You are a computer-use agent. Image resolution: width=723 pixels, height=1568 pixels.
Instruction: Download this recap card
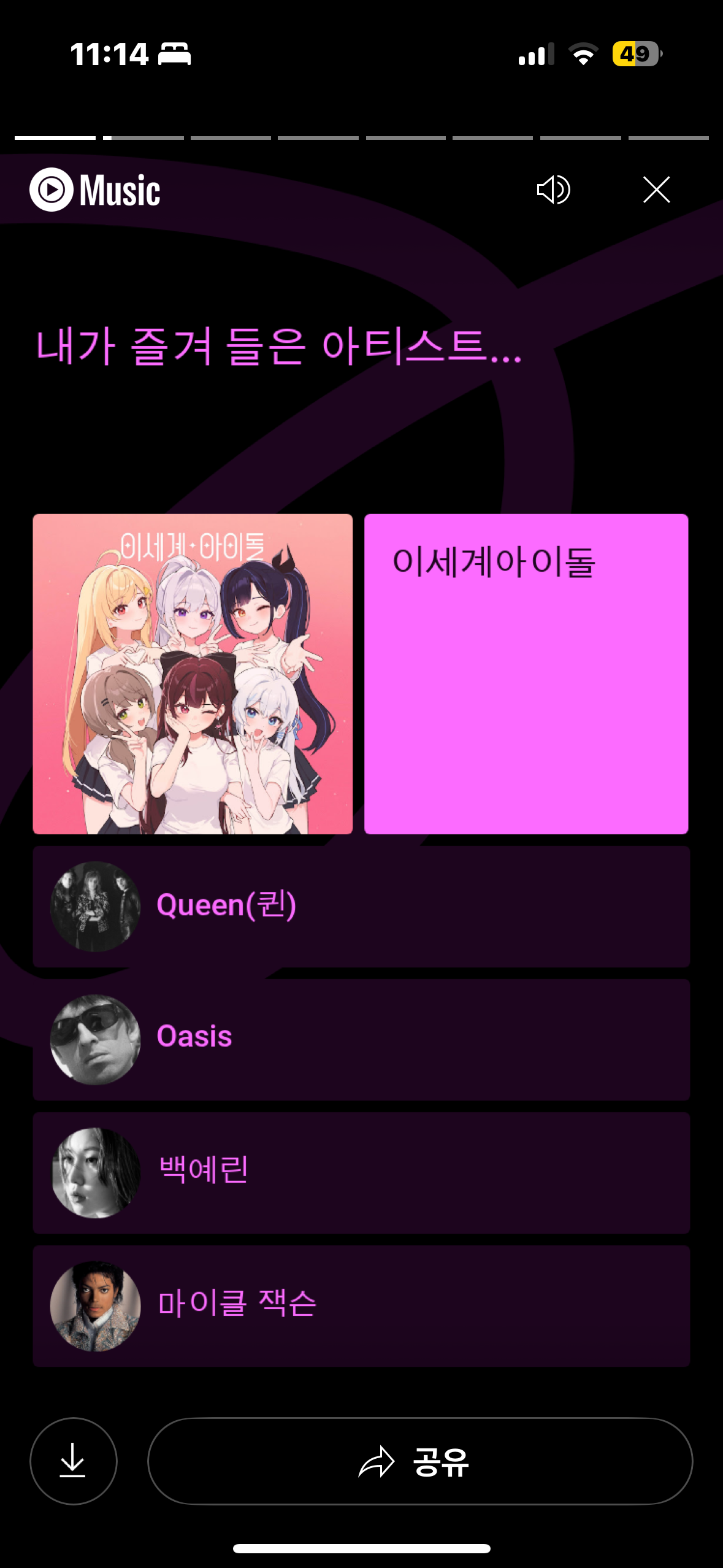point(74,1461)
